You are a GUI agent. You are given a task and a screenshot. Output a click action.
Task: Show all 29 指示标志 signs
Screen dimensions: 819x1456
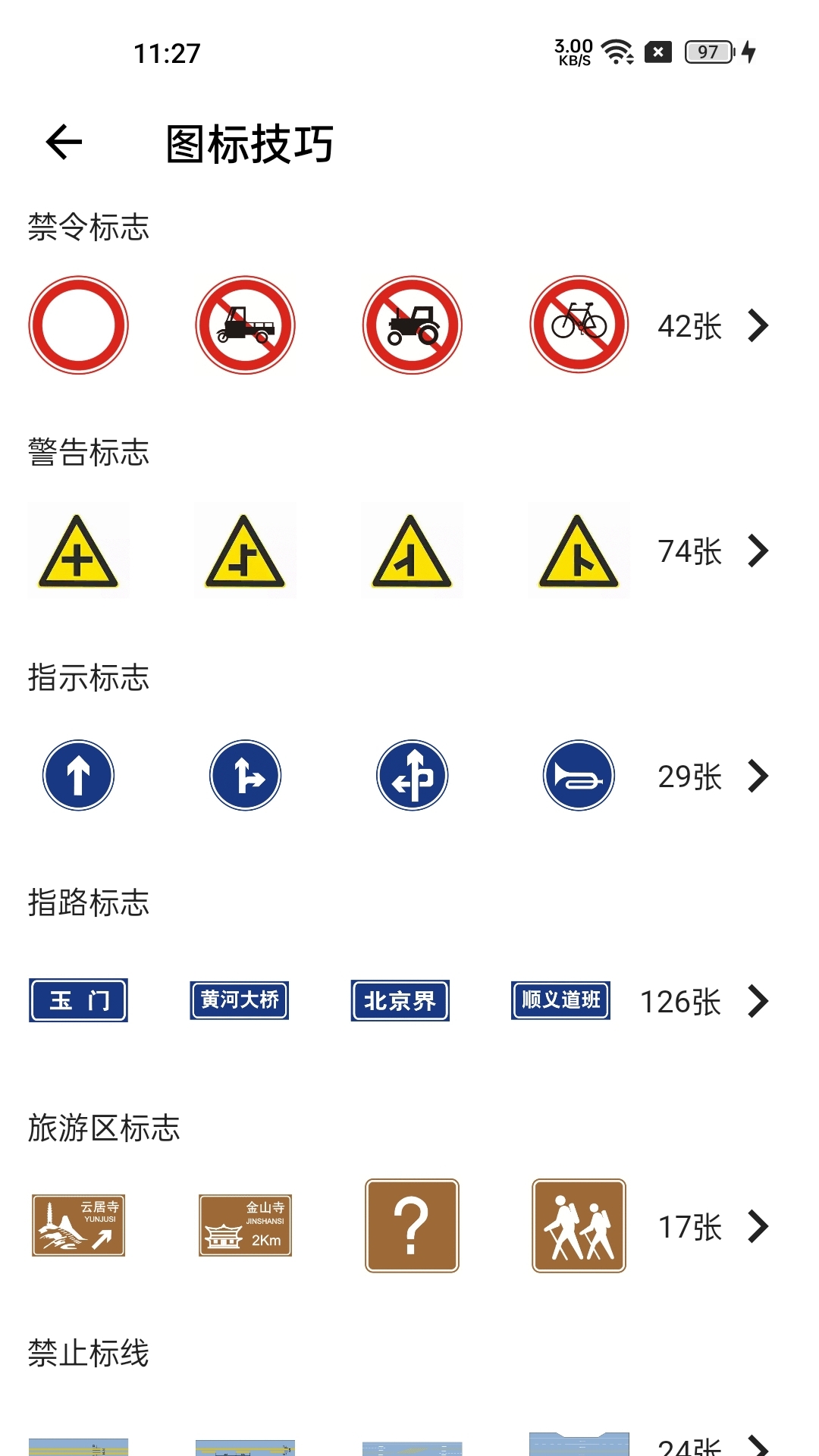713,776
